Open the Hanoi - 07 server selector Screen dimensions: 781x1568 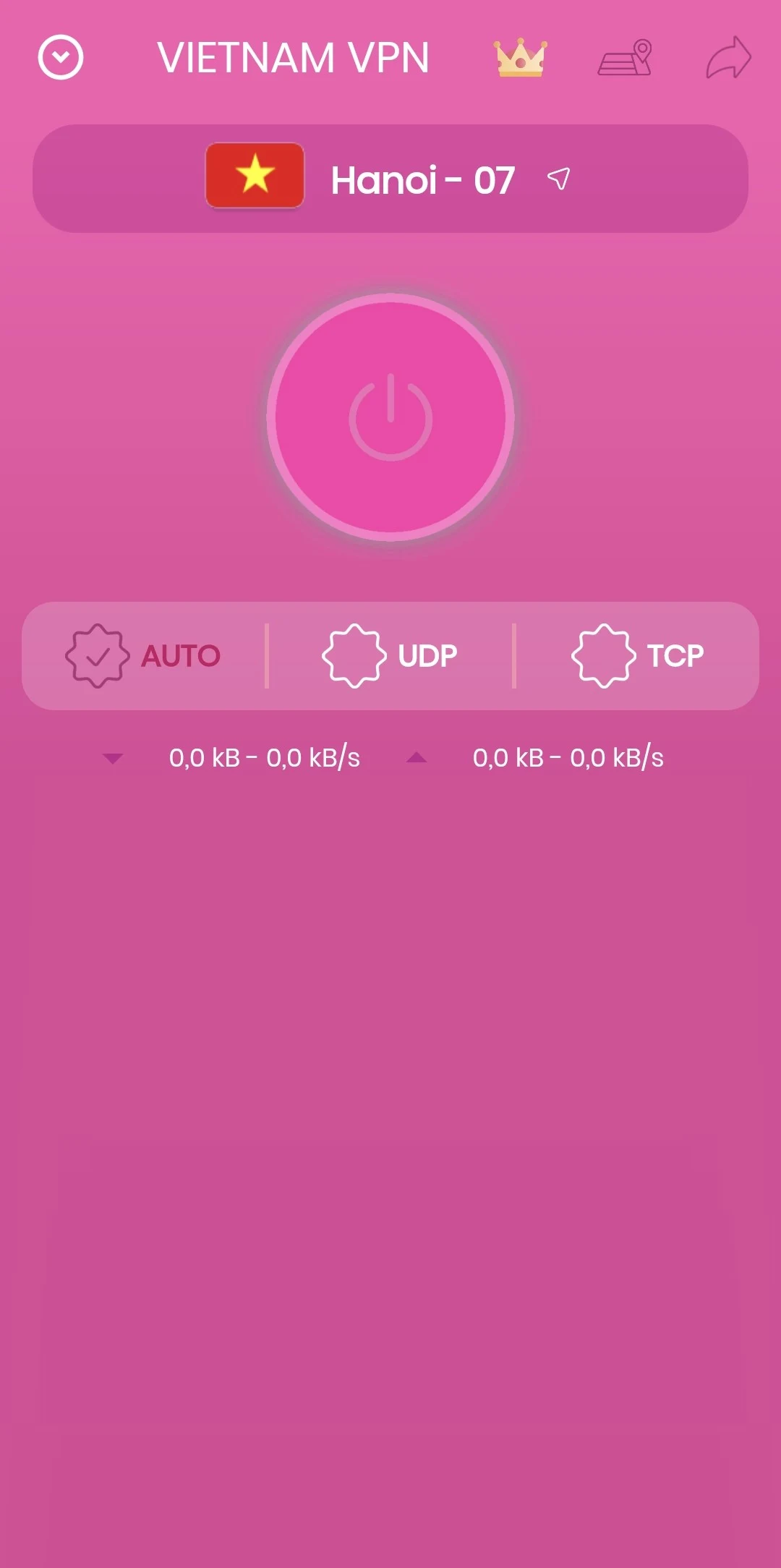pyautogui.click(x=390, y=179)
